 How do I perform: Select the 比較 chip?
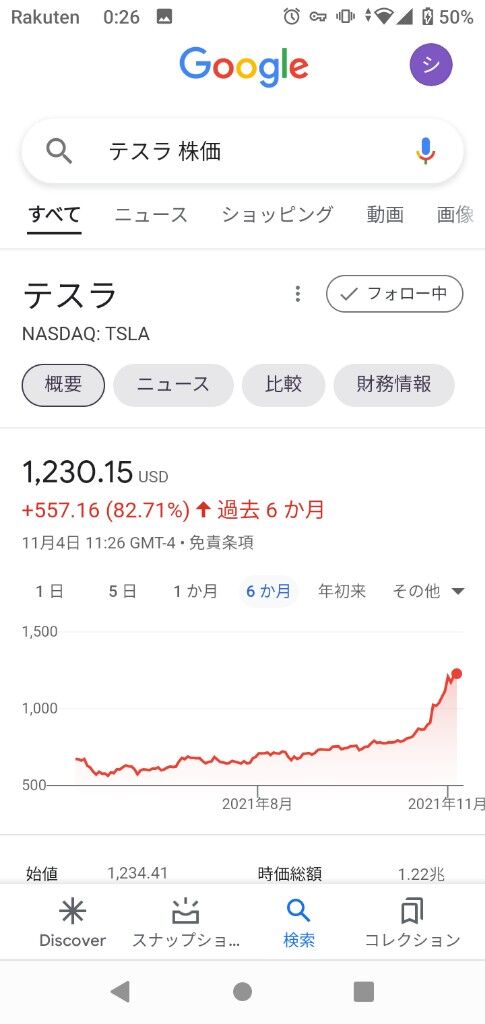pyautogui.click(x=283, y=385)
